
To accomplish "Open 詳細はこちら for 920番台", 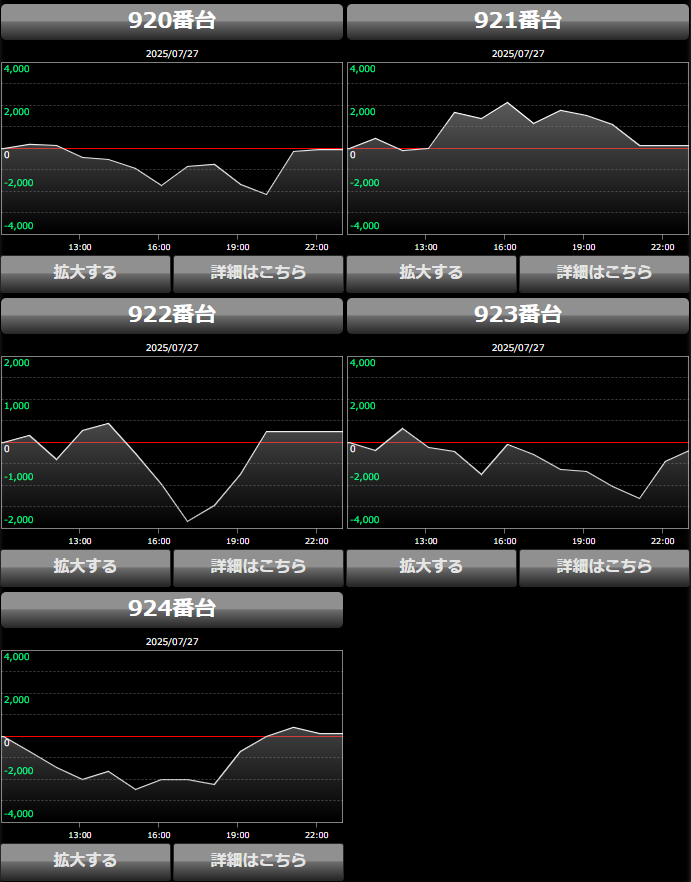I will click(258, 272).
